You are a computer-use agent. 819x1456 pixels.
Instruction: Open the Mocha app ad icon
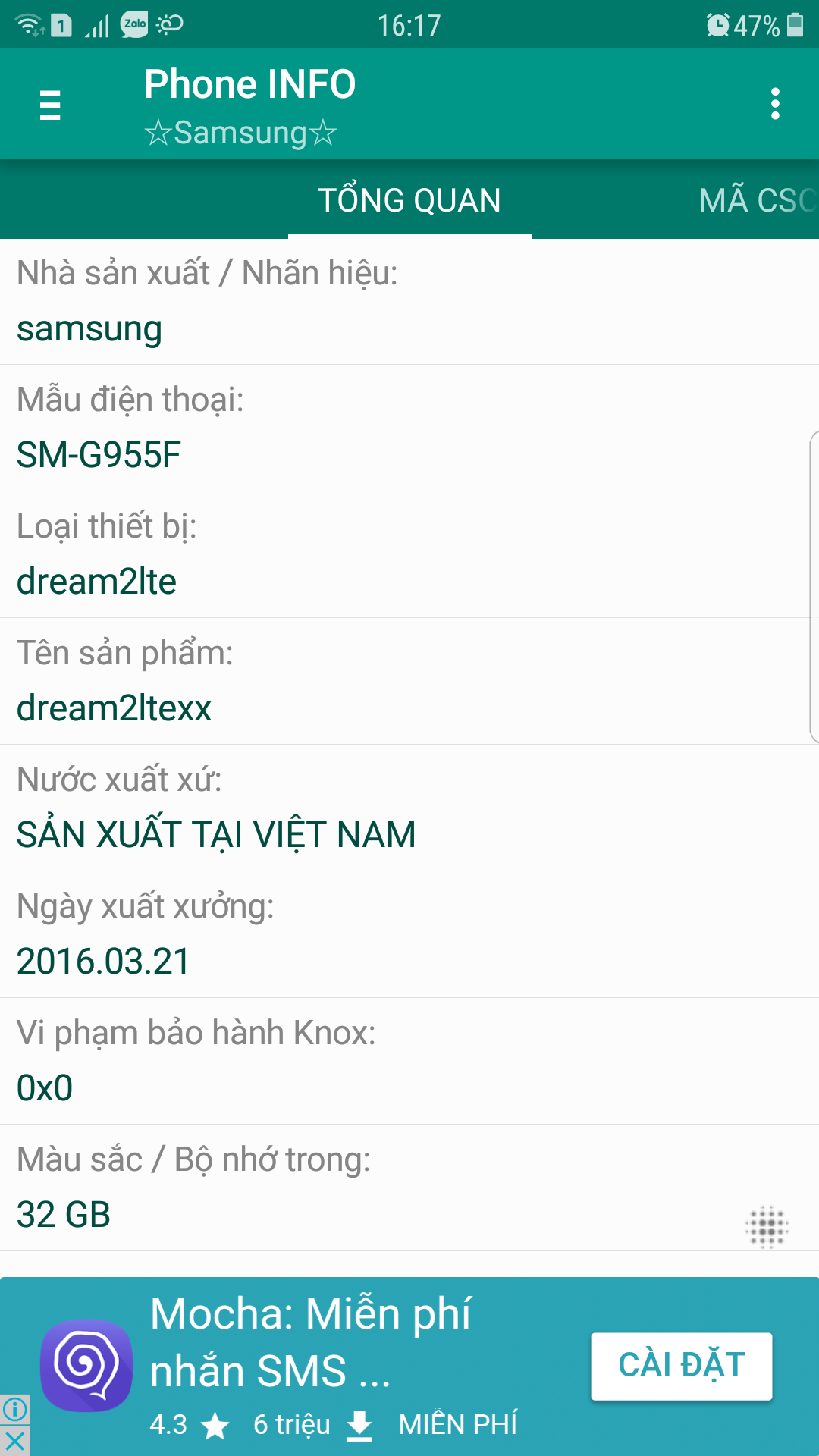[86, 1365]
